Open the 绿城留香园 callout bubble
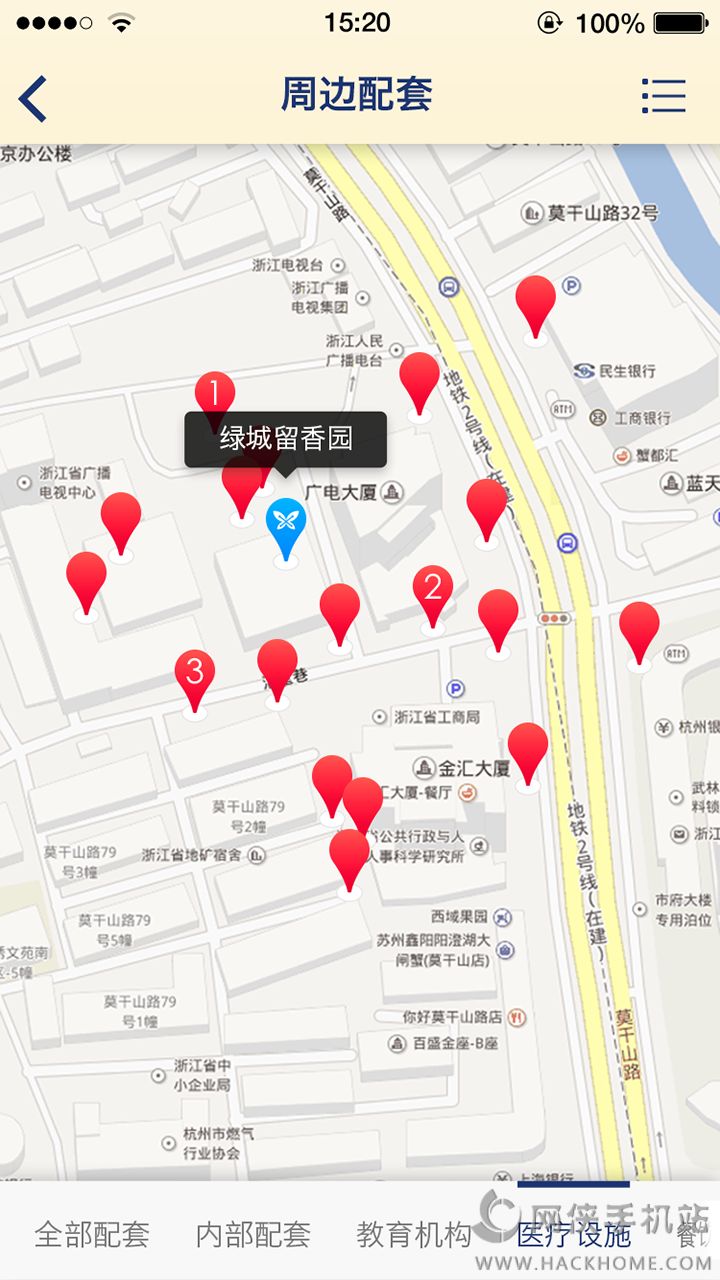This screenshot has width=720, height=1280. (285, 439)
